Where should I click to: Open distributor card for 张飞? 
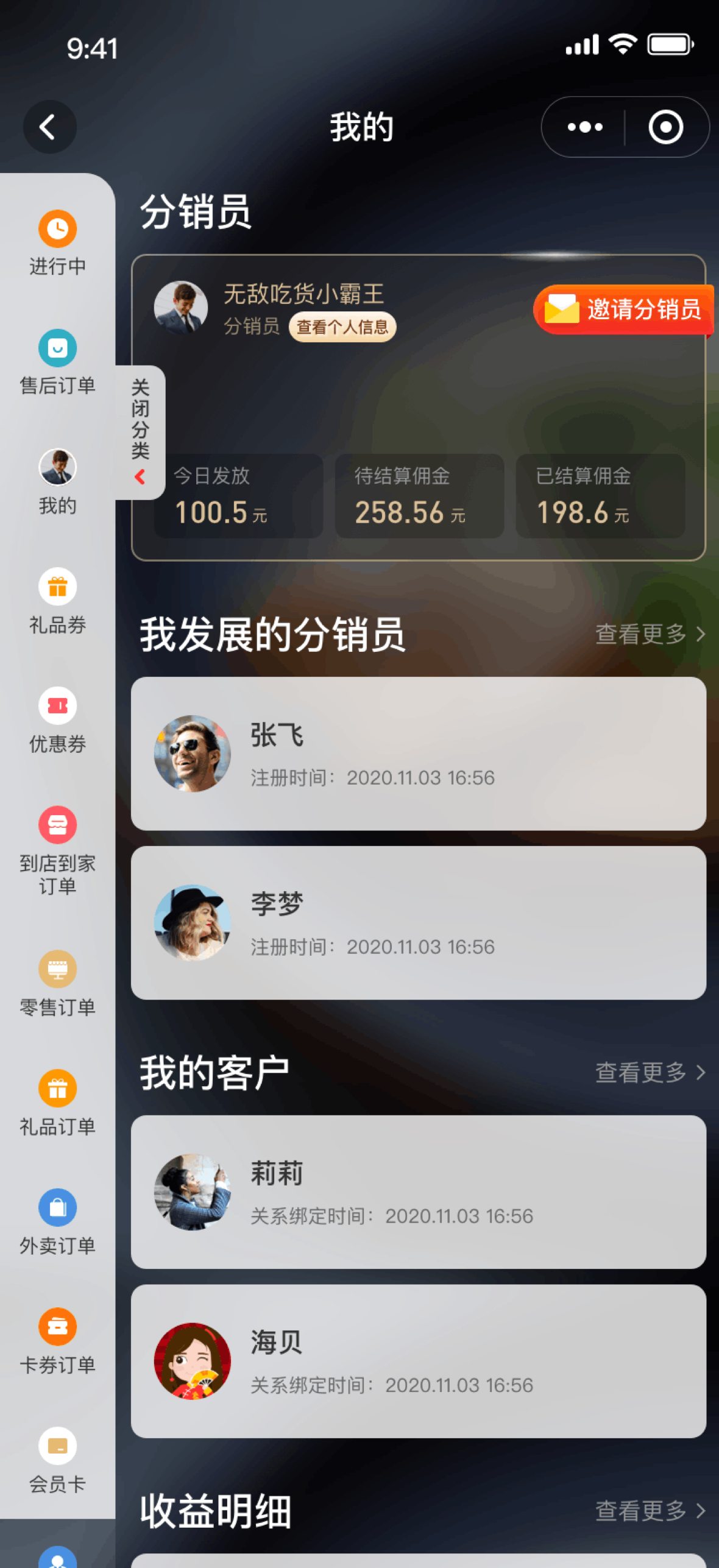pyautogui.click(x=418, y=754)
